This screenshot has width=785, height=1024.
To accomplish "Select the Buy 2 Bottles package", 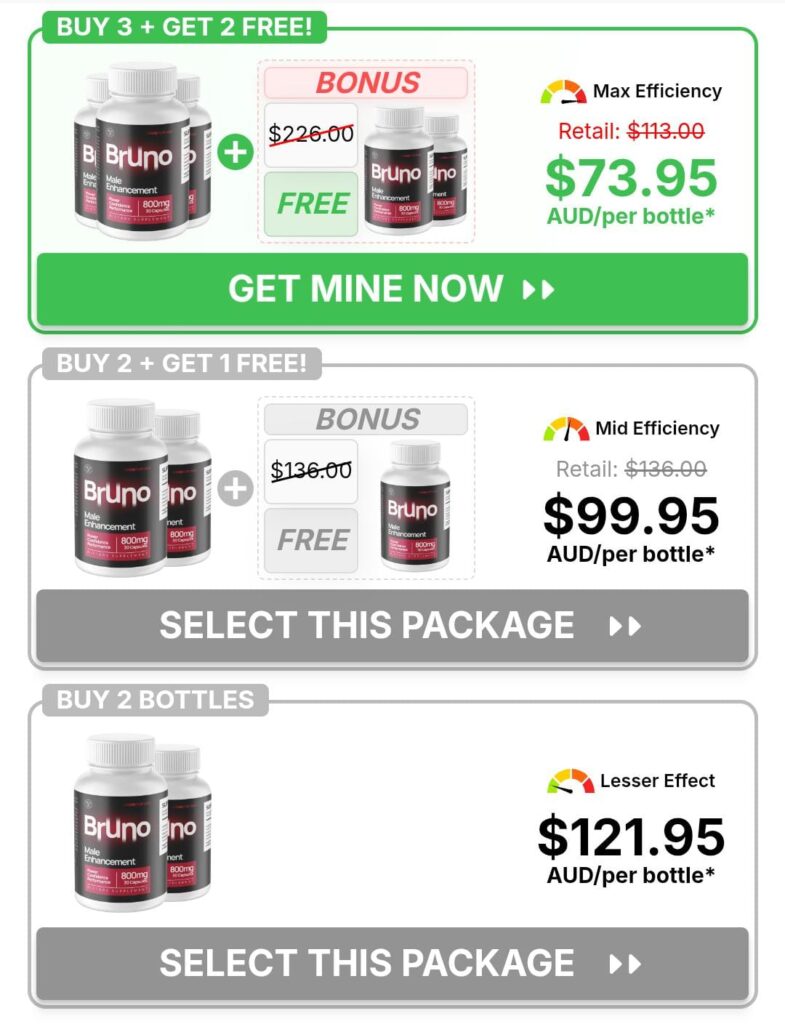I will [392, 963].
